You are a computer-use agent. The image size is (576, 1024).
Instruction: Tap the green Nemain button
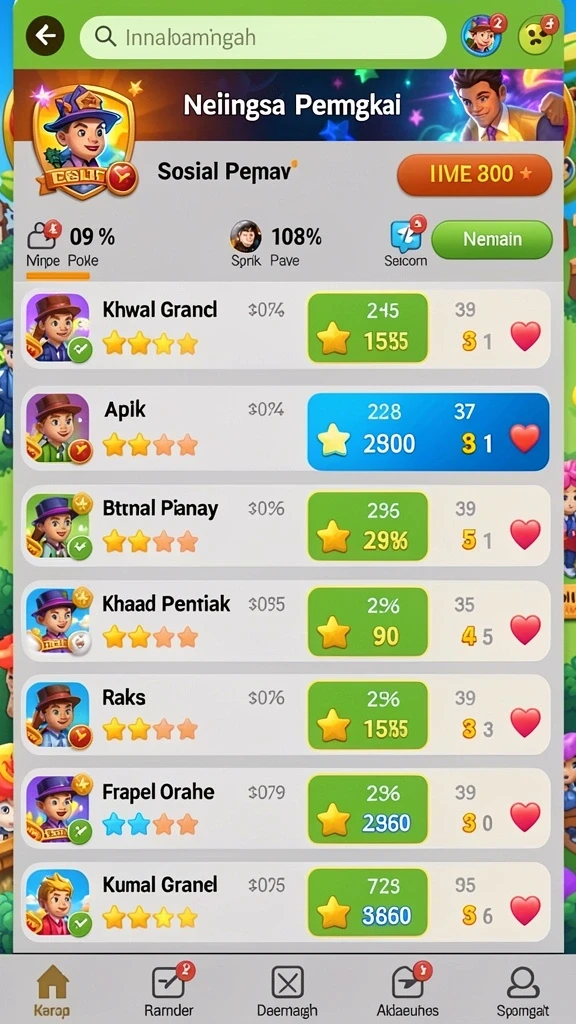click(x=492, y=239)
